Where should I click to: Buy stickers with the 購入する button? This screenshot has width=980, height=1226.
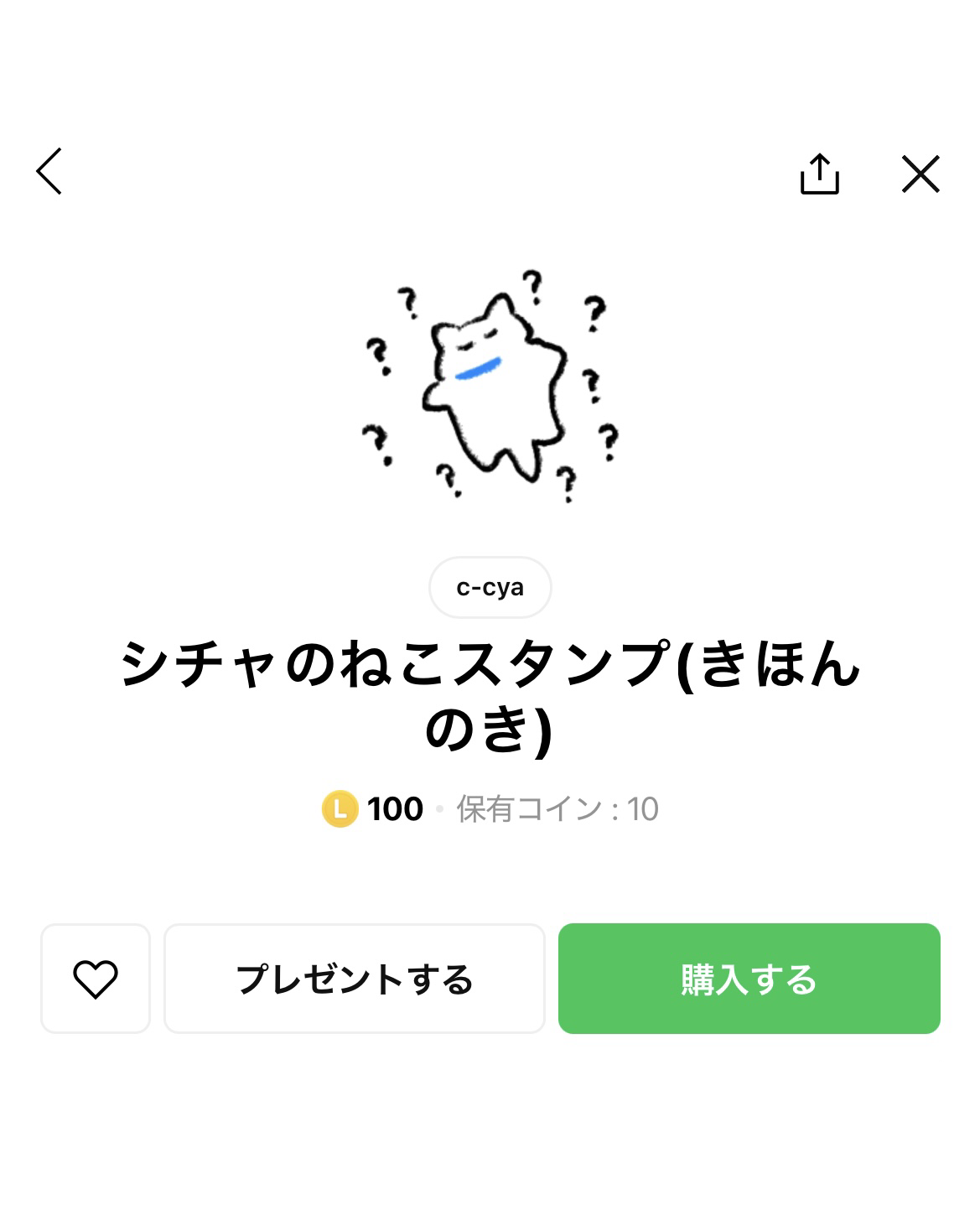pyautogui.click(x=749, y=979)
